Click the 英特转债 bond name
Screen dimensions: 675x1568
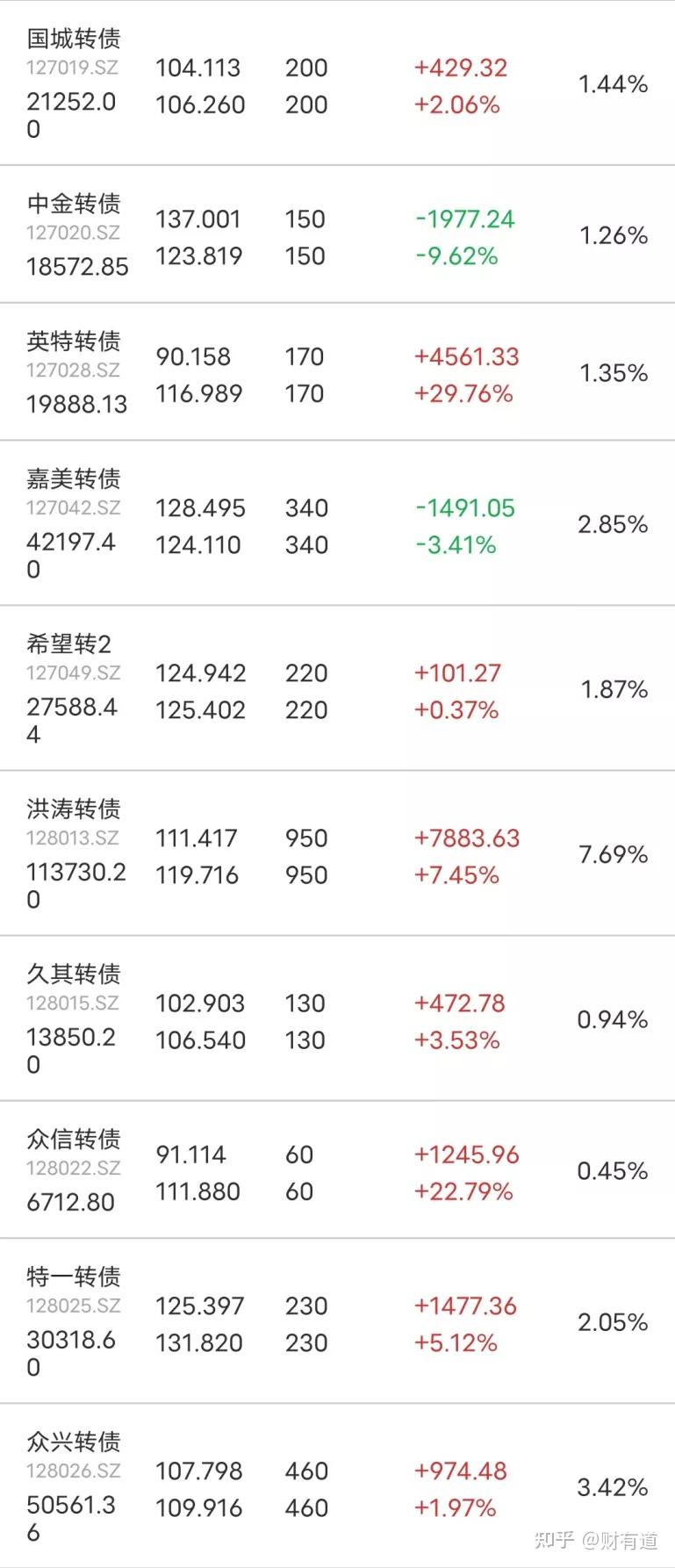(x=75, y=342)
